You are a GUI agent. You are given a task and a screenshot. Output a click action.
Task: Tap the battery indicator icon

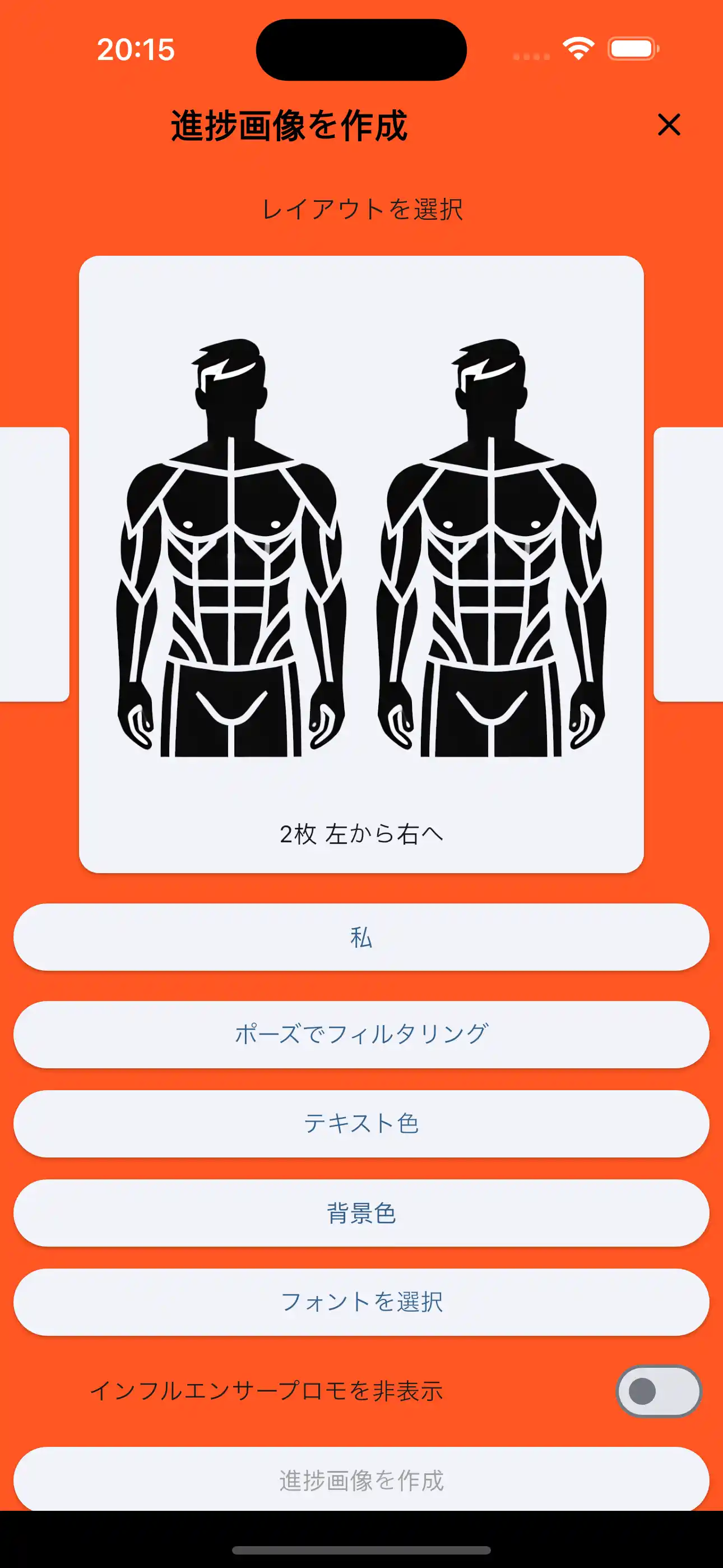(x=631, y=49)
